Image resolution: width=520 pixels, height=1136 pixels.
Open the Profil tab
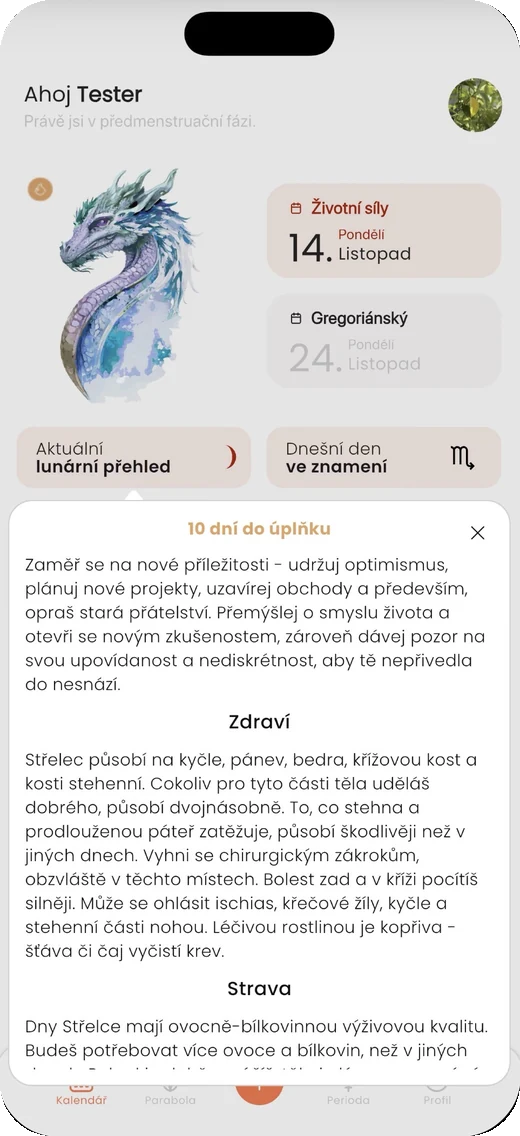pos(437,1093)
